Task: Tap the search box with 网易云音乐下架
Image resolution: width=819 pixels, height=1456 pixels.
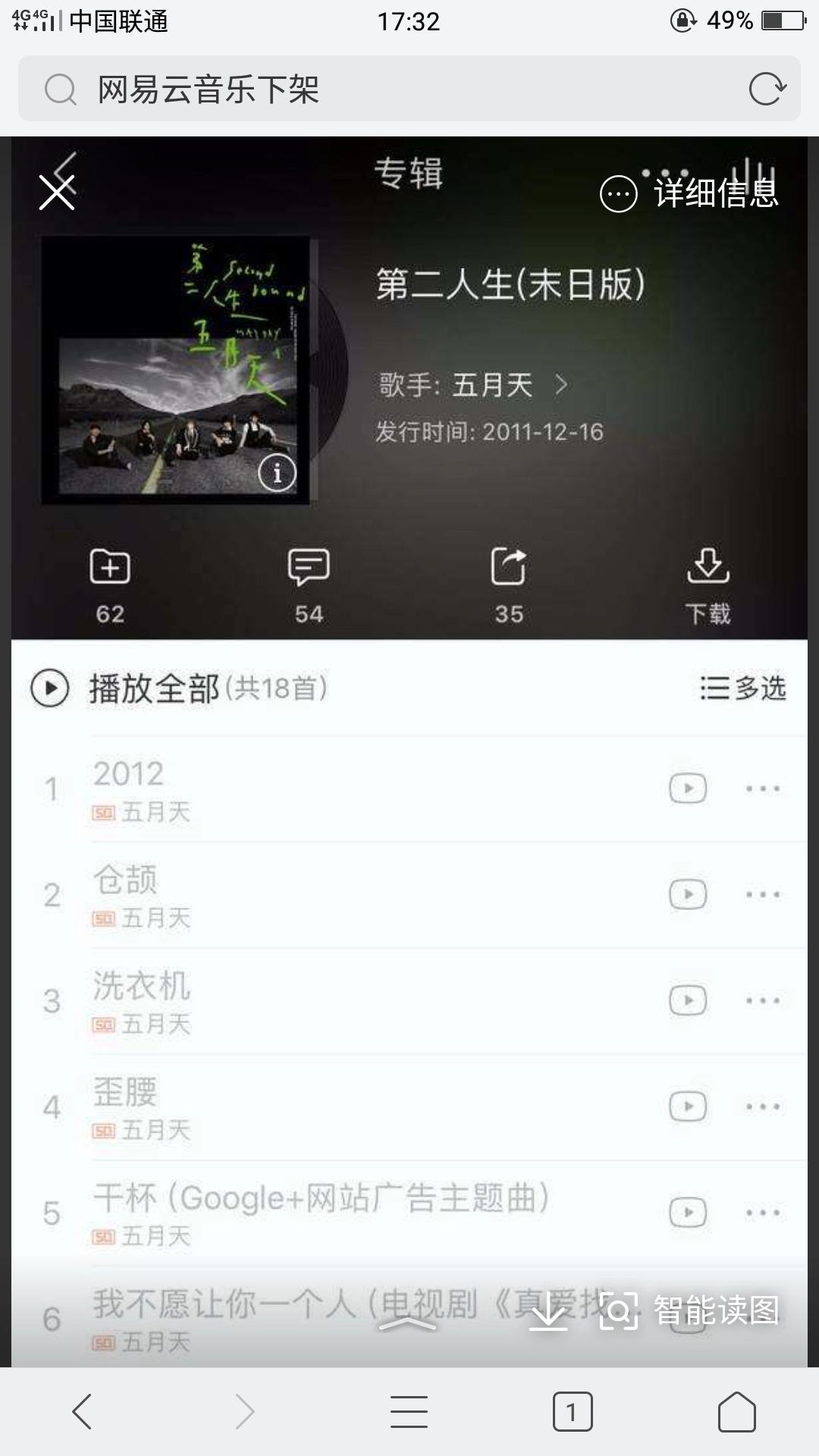Action: (394, 89)
